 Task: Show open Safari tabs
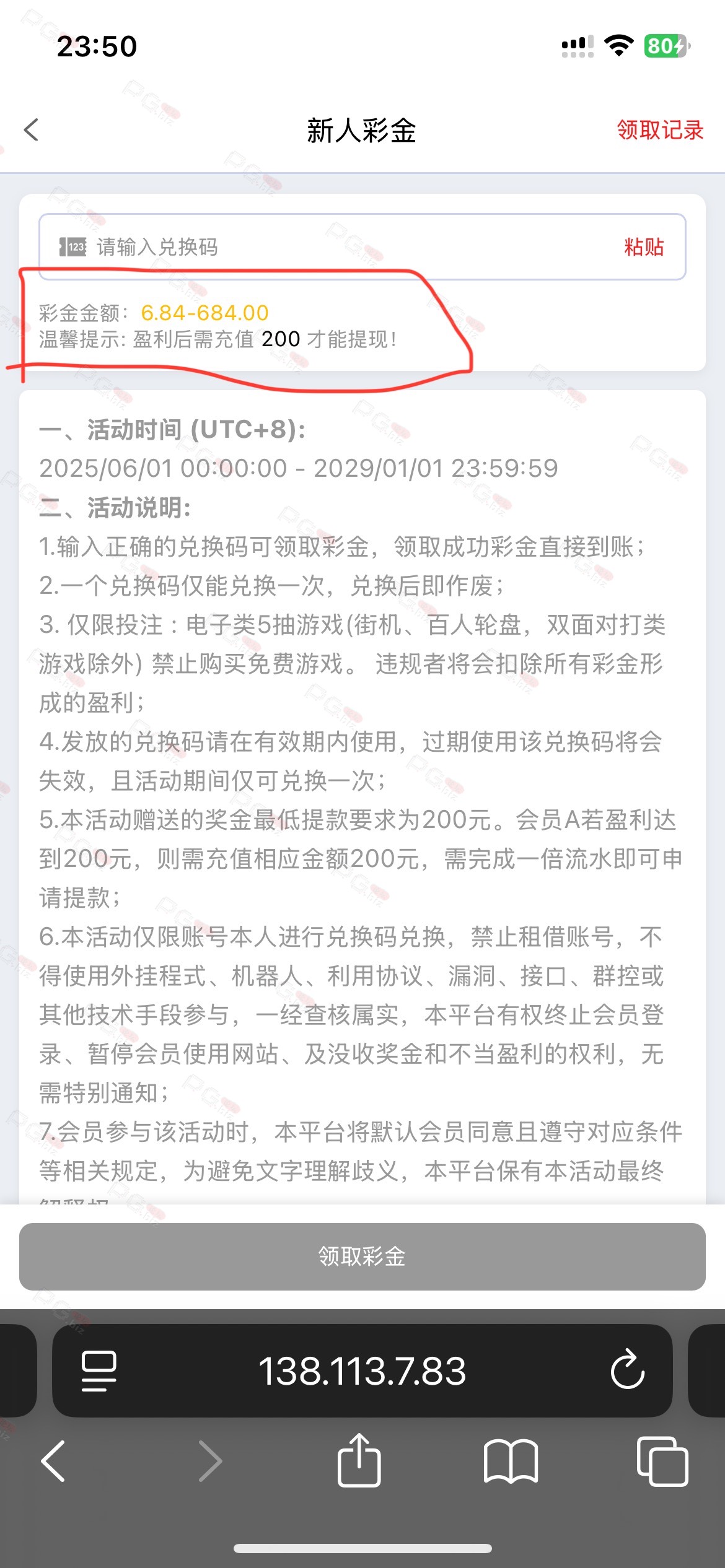coord(662,1461)
